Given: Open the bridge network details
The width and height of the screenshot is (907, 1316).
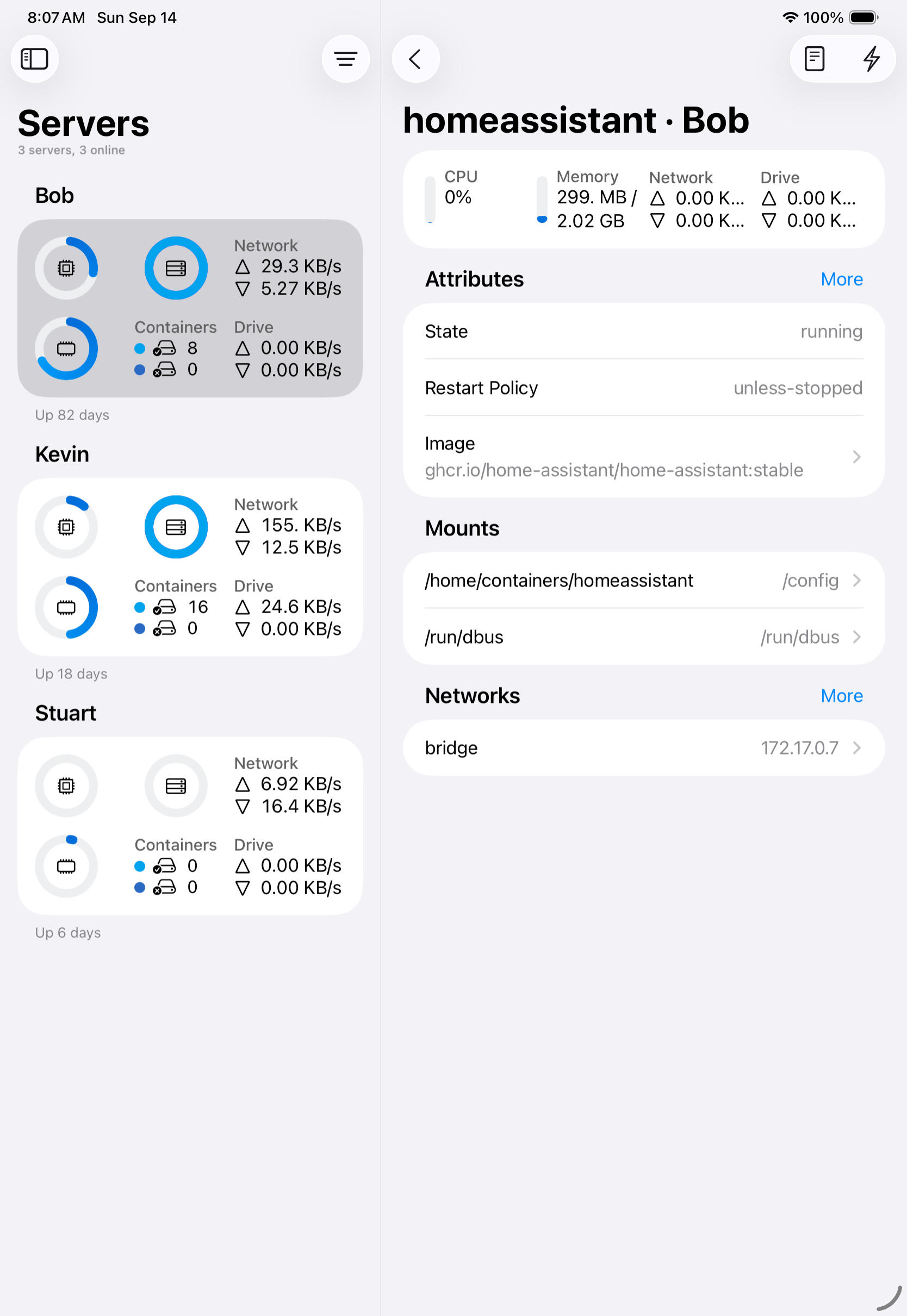Looking at the screenshot, I should point(642,748).
